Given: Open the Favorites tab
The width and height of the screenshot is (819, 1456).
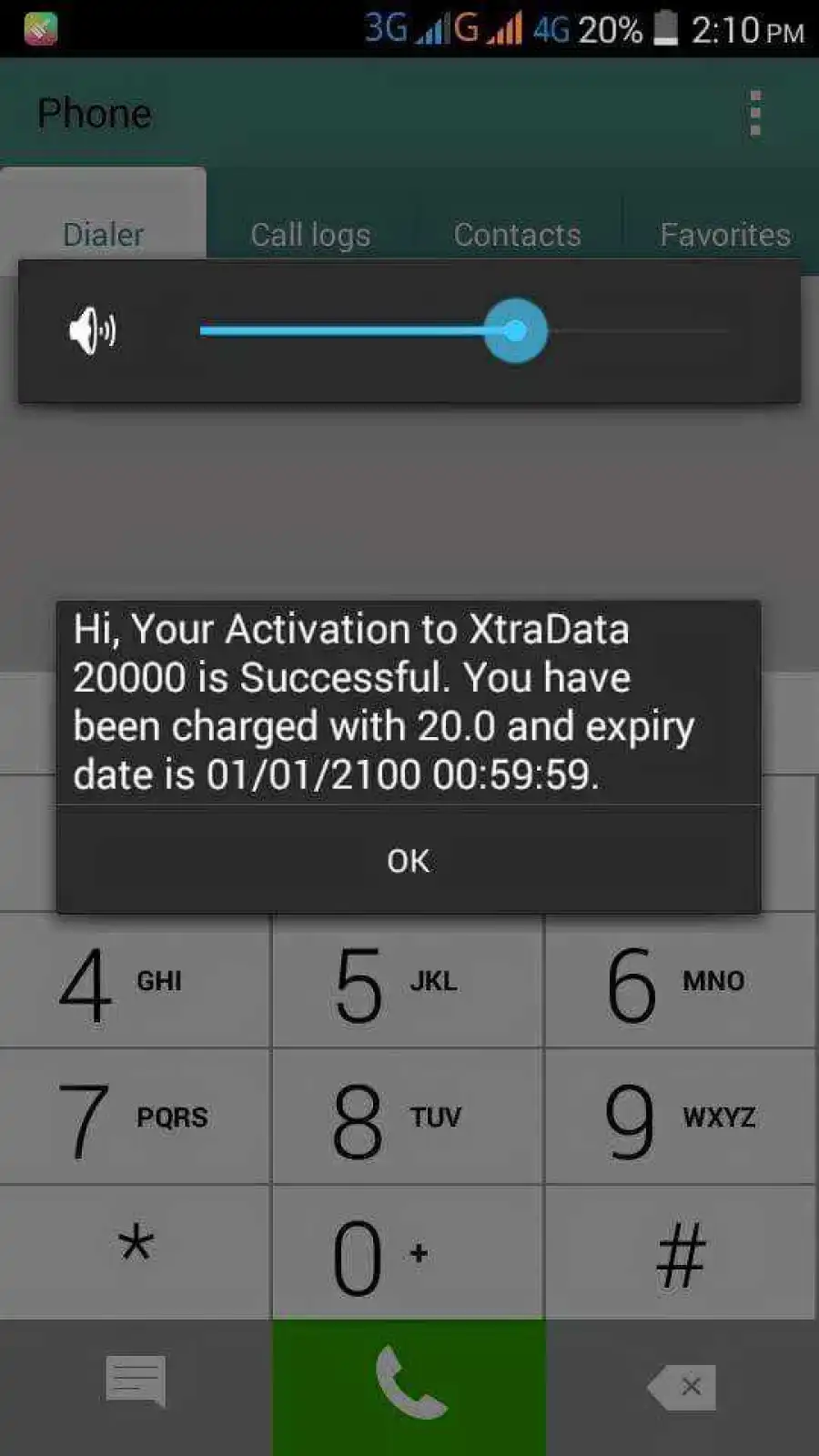Looking at the screenshot, I should click(x=724, y=235).
